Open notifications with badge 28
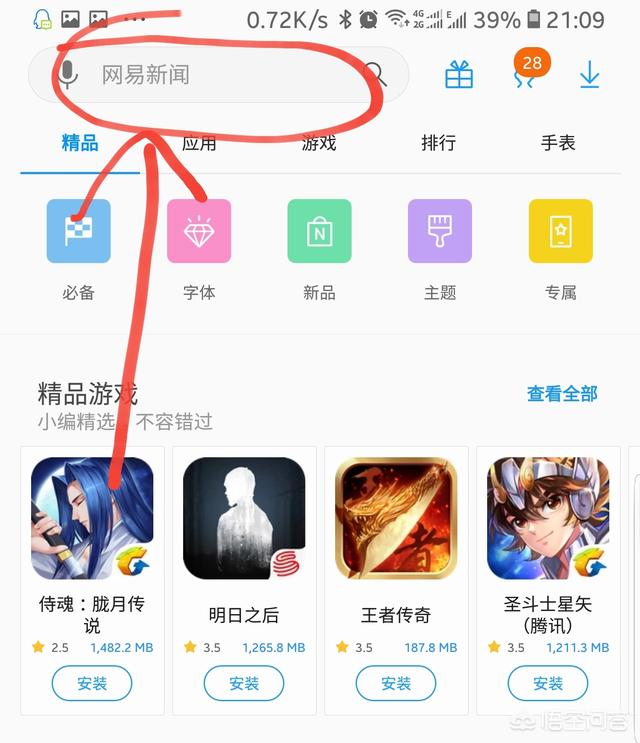The image size is (640, 743). (x=525, y=73)
